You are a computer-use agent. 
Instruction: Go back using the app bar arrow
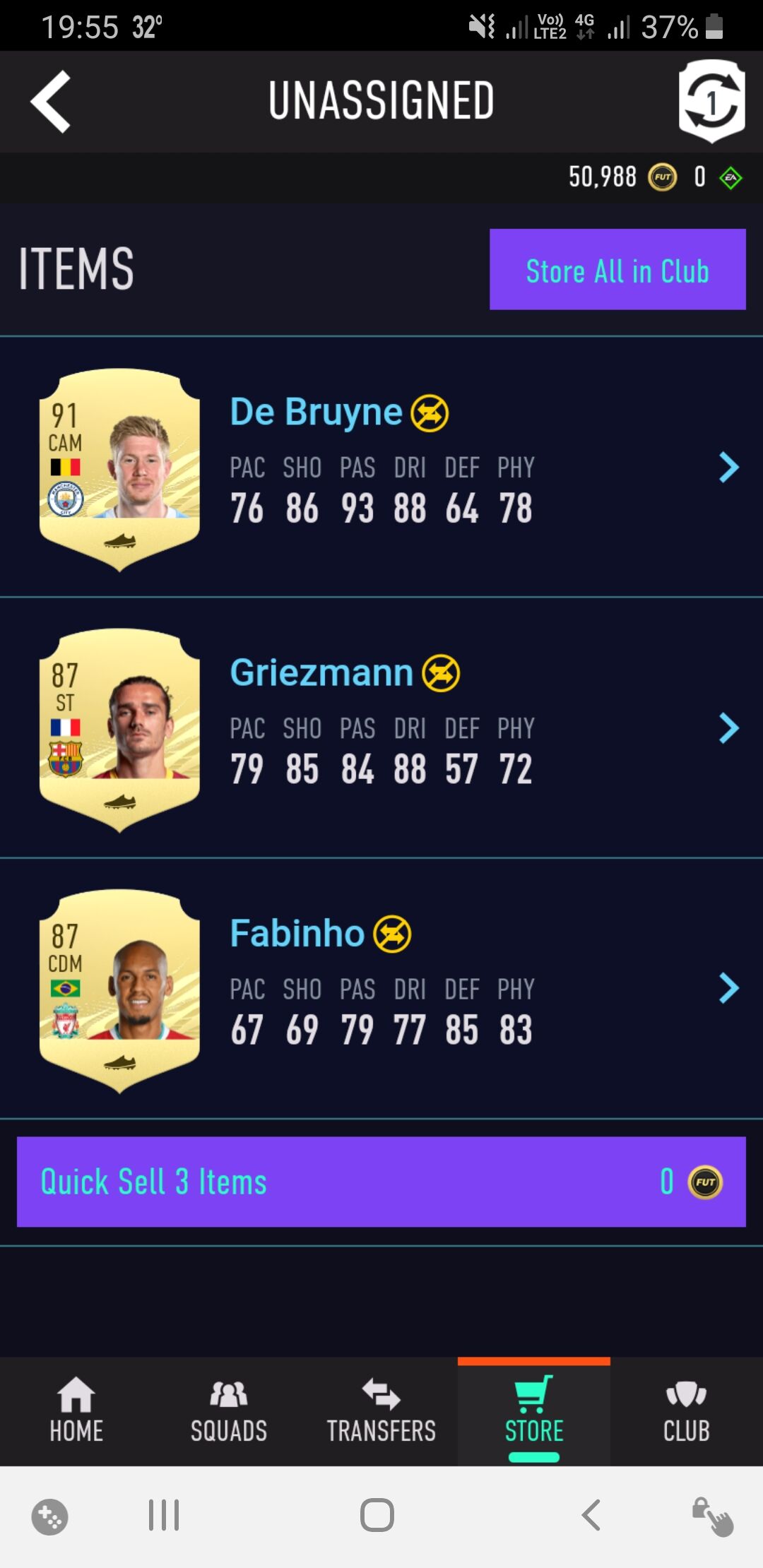click(x=51, y=102)
